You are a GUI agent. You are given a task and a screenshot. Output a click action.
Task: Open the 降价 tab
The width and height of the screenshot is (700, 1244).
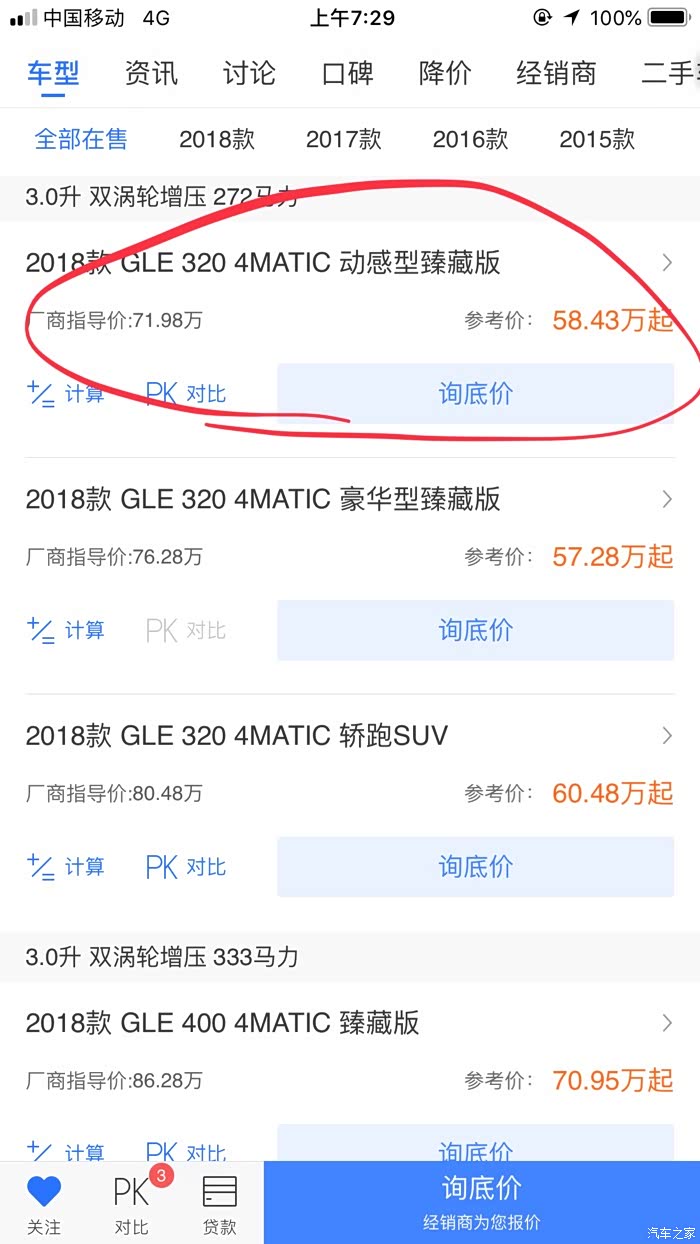445,73
